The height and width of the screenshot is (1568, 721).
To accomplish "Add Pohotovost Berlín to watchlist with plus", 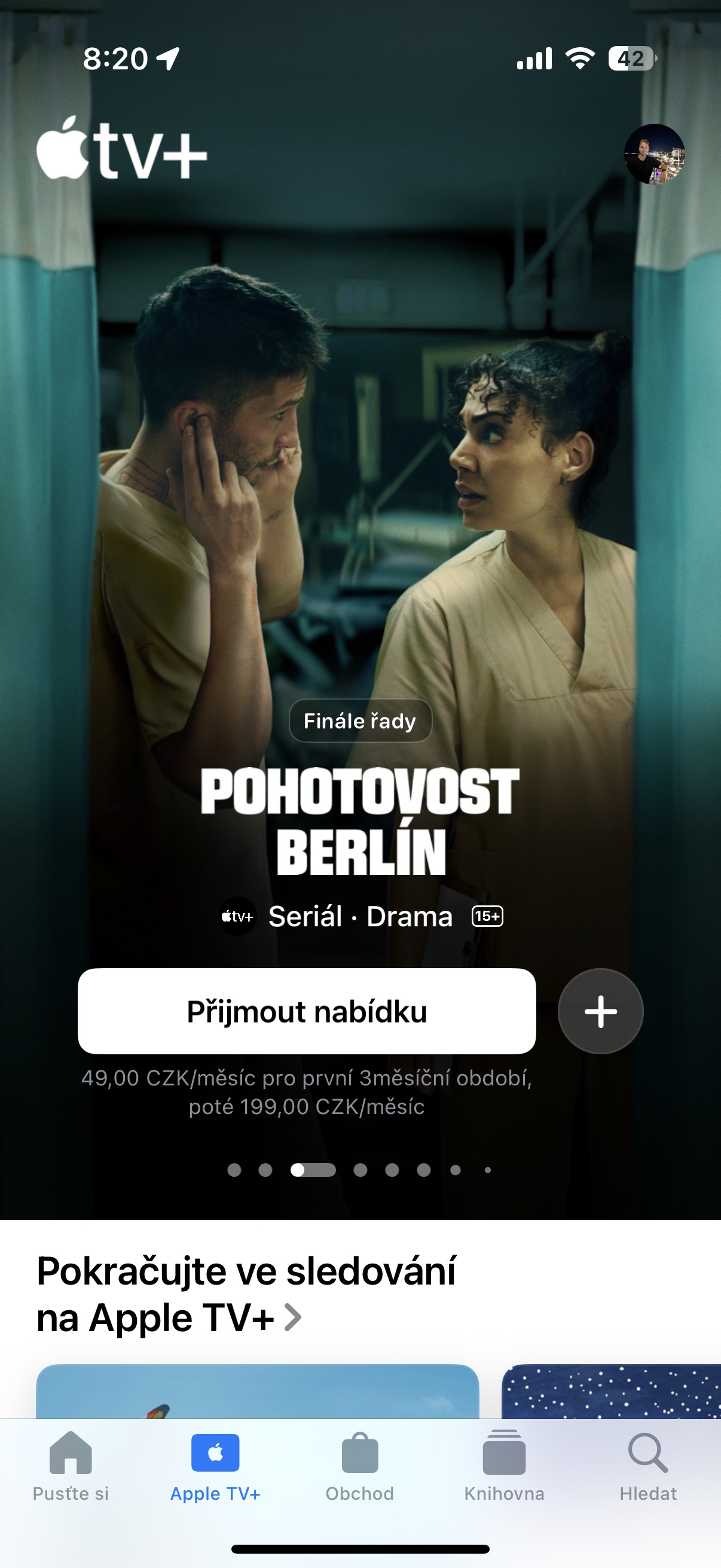I will click(600, 1011).
